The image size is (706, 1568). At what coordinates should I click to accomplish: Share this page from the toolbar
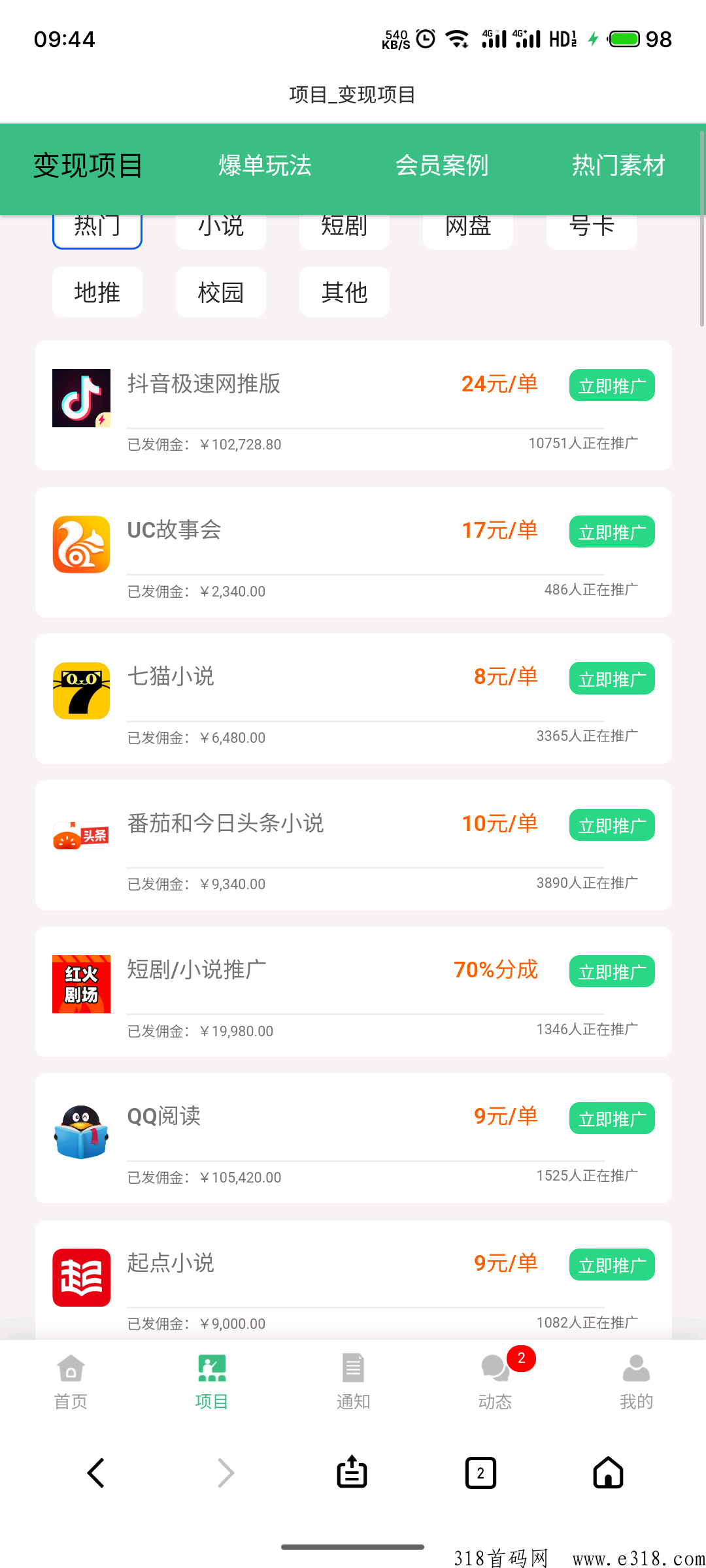[352, 1471]
